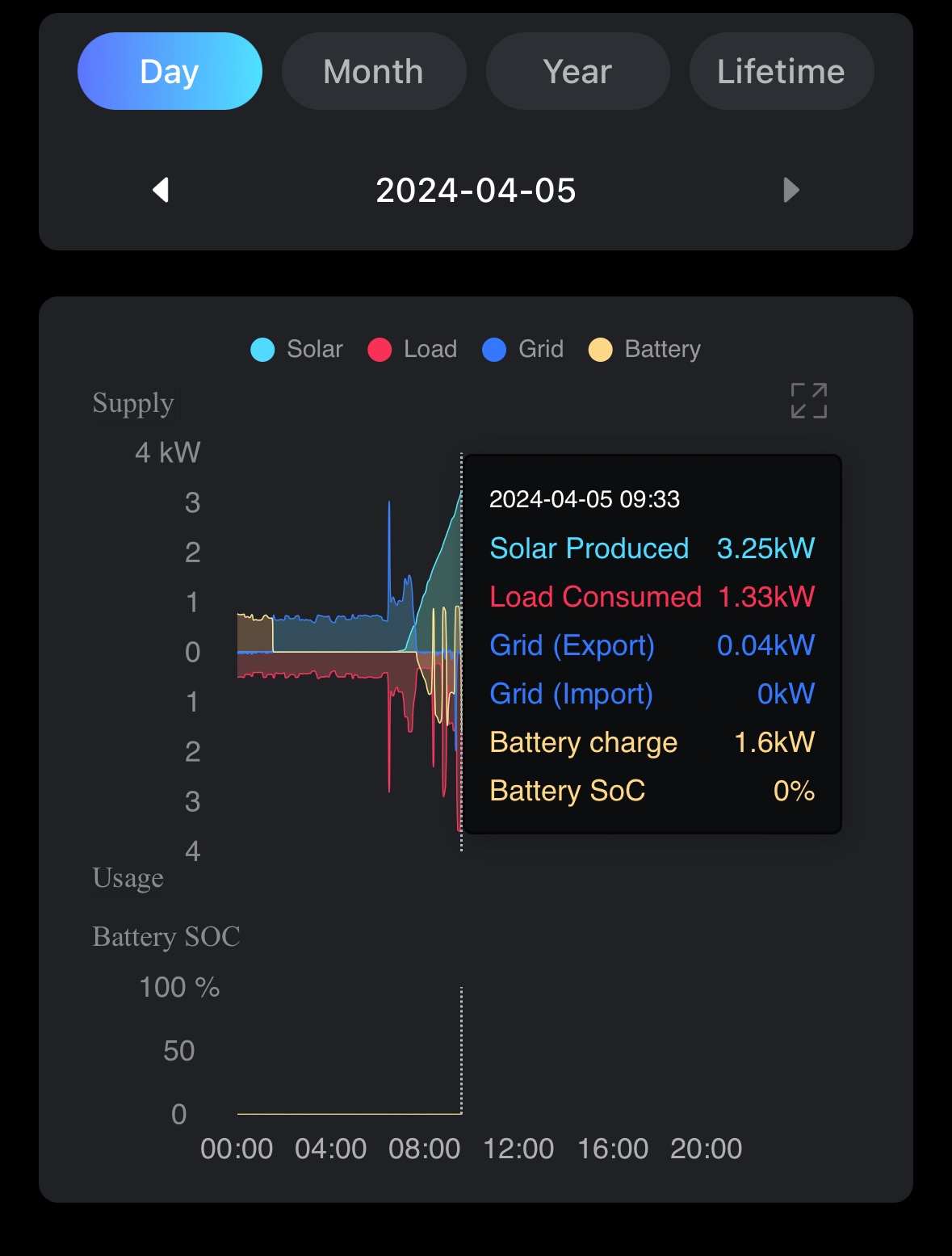Toggle the Grid series visibility
This screenshot has width=952, height=1256.
pos(523,350)
